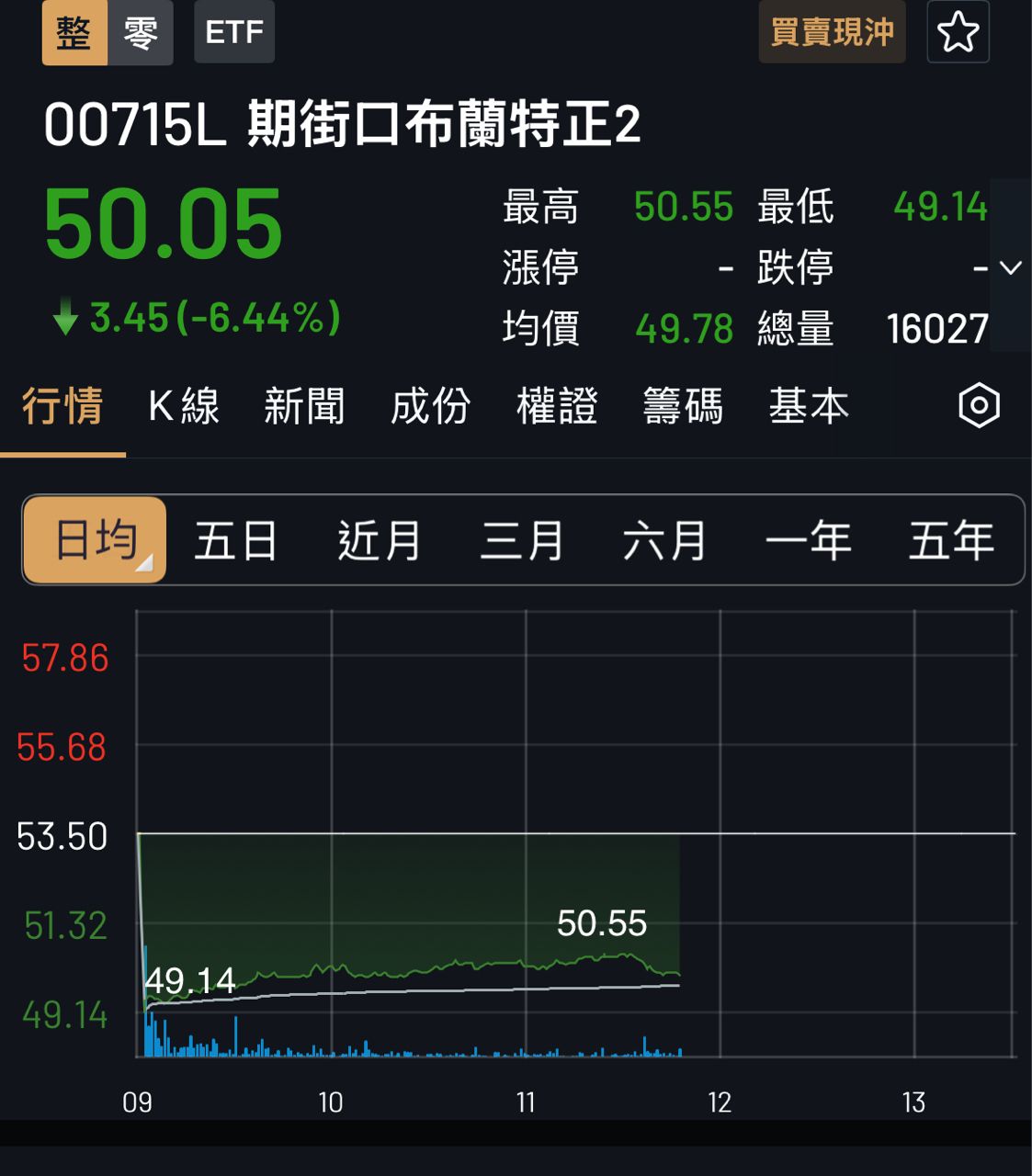1032x1176 pixels.
Task: Select the 行情 quotes tab
Action: (62, 406)
